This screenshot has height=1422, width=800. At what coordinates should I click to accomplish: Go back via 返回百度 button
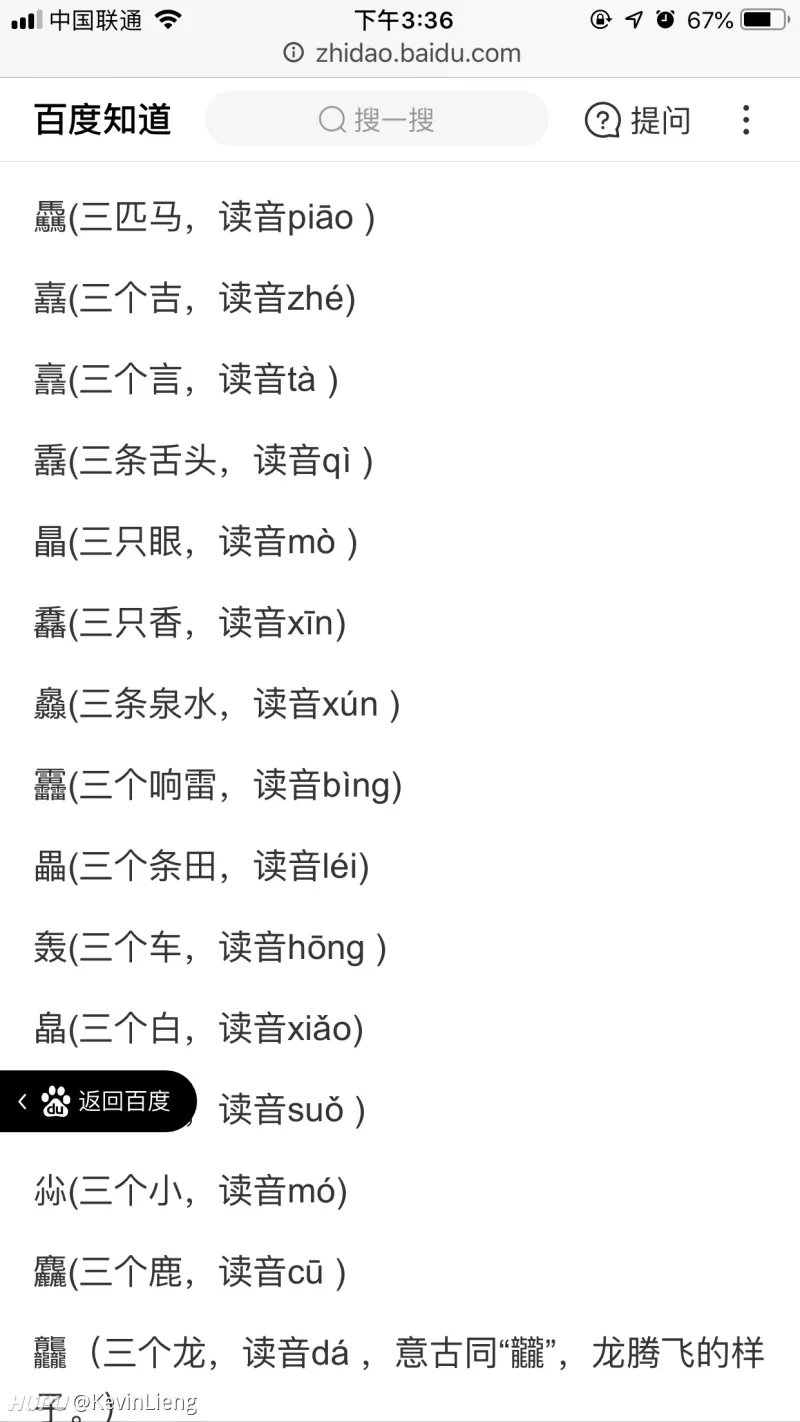point(97,1101)
